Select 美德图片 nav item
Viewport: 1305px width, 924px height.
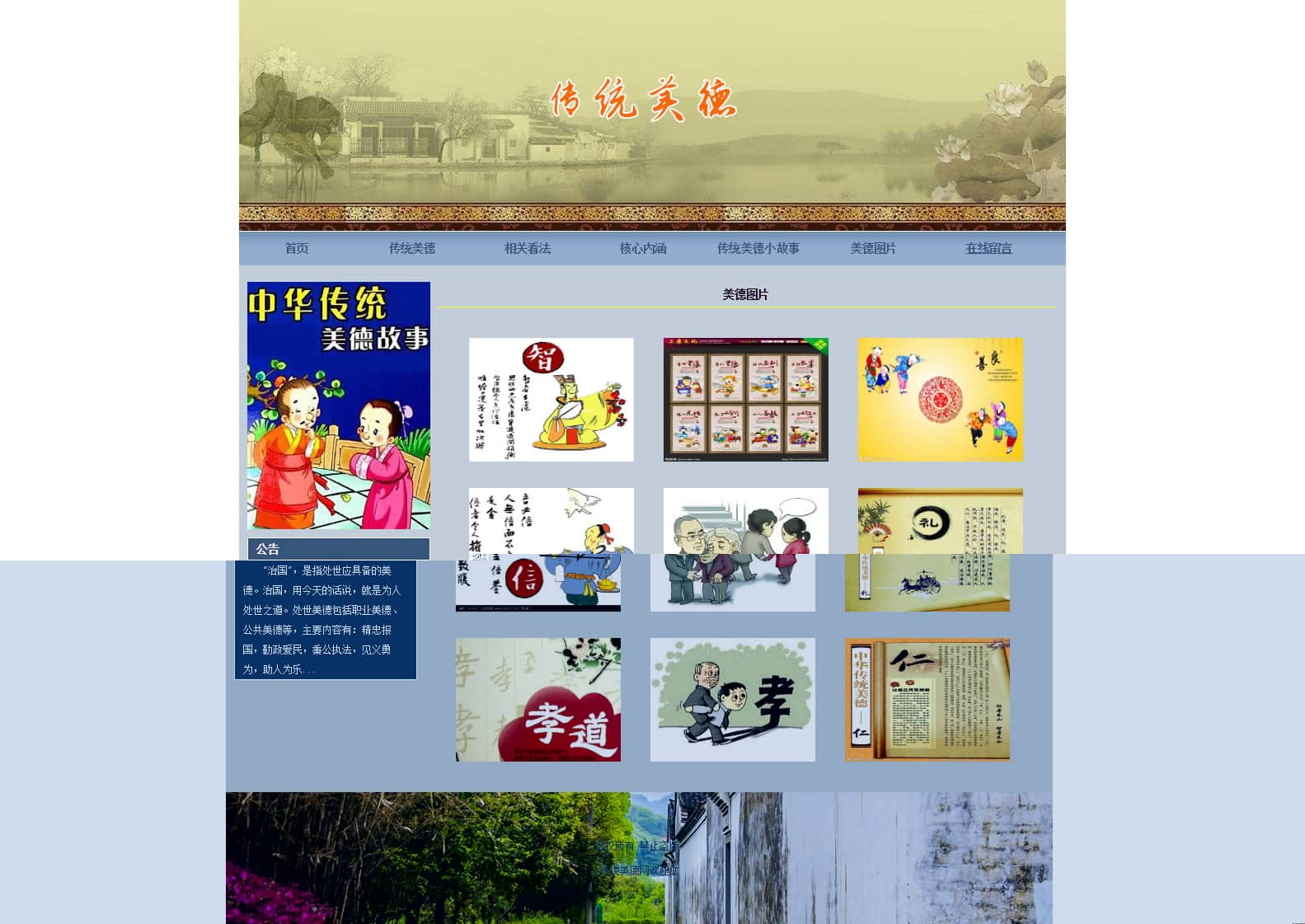pos(873,248)
